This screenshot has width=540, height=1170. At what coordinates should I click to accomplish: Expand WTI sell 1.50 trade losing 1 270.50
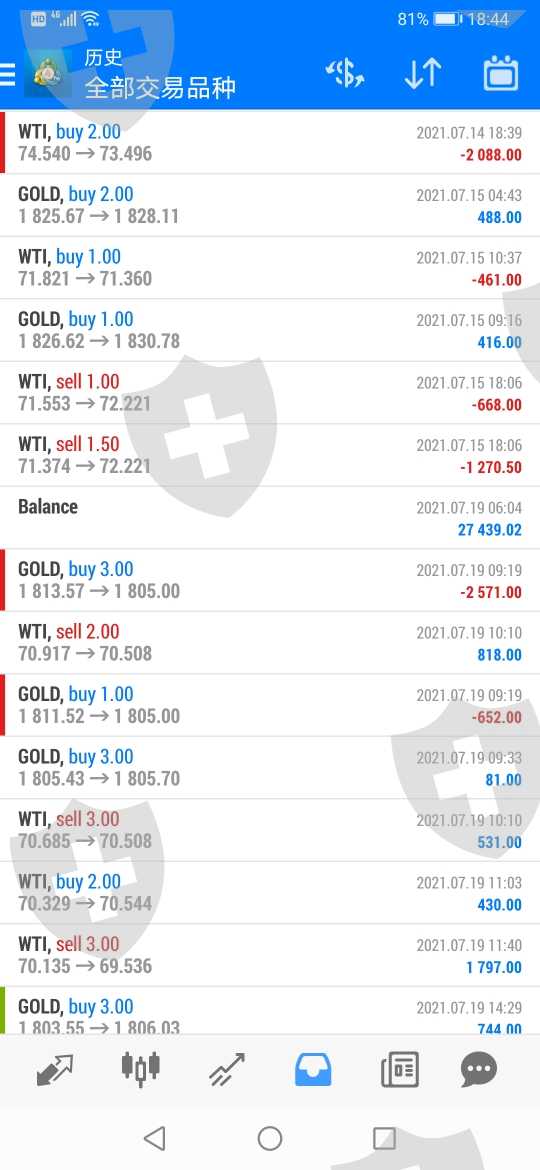point(270,455)
